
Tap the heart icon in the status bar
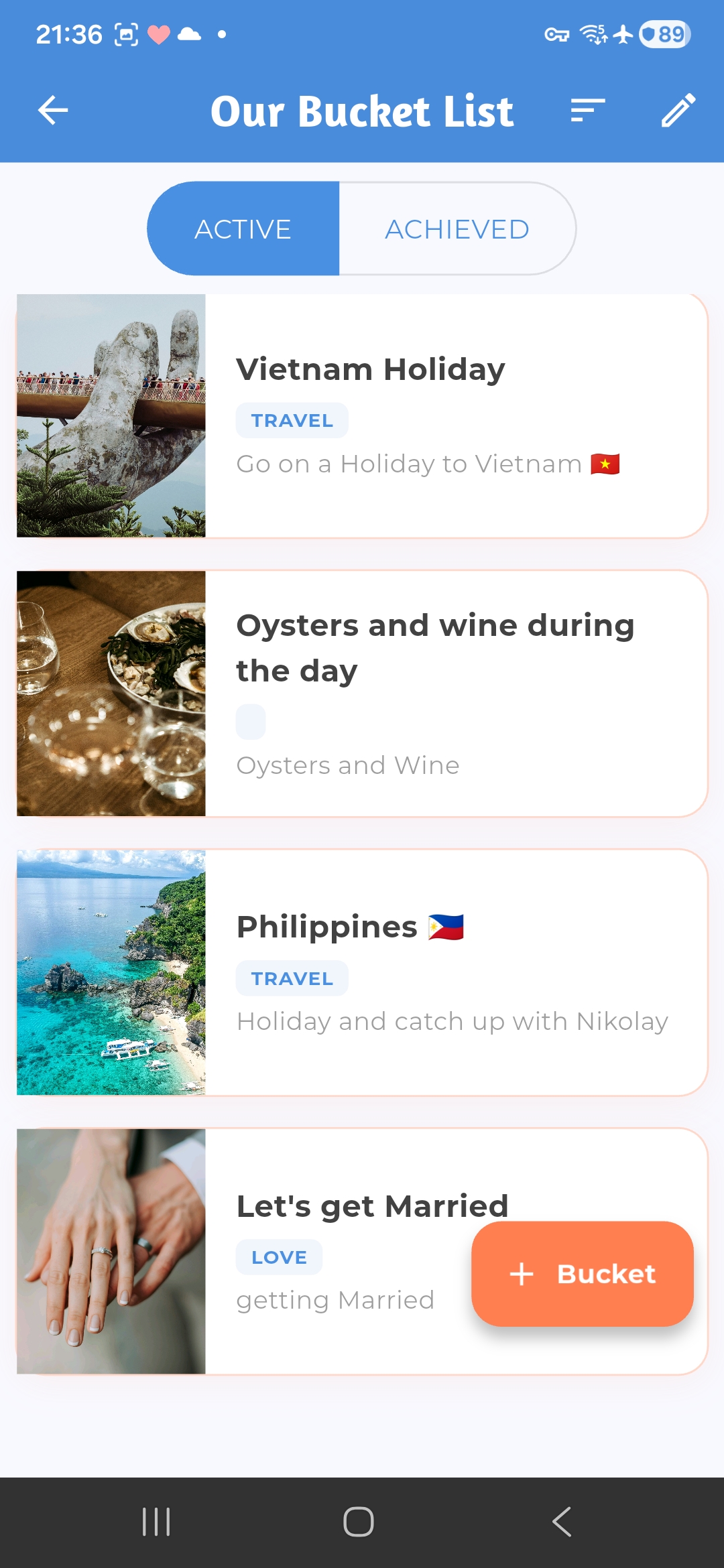(x=159, y=34)
